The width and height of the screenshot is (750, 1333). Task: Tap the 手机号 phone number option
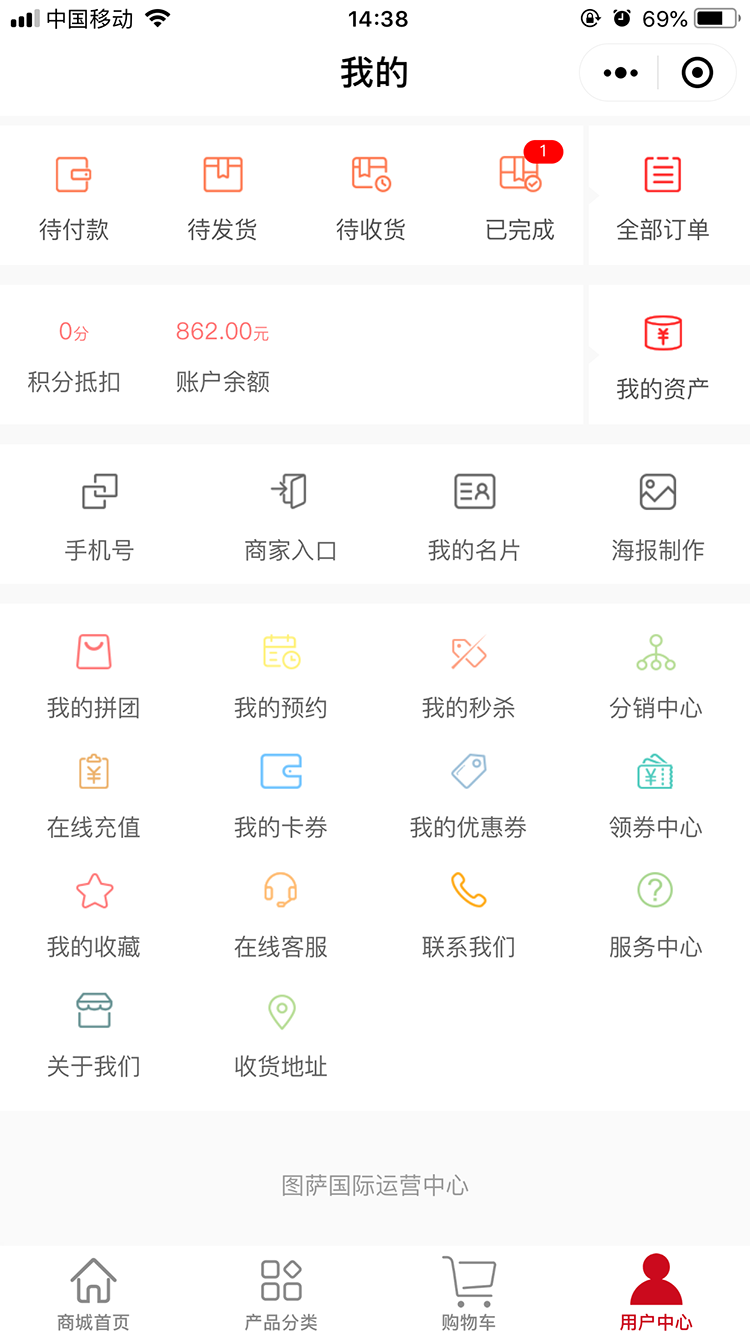point(99,515)
